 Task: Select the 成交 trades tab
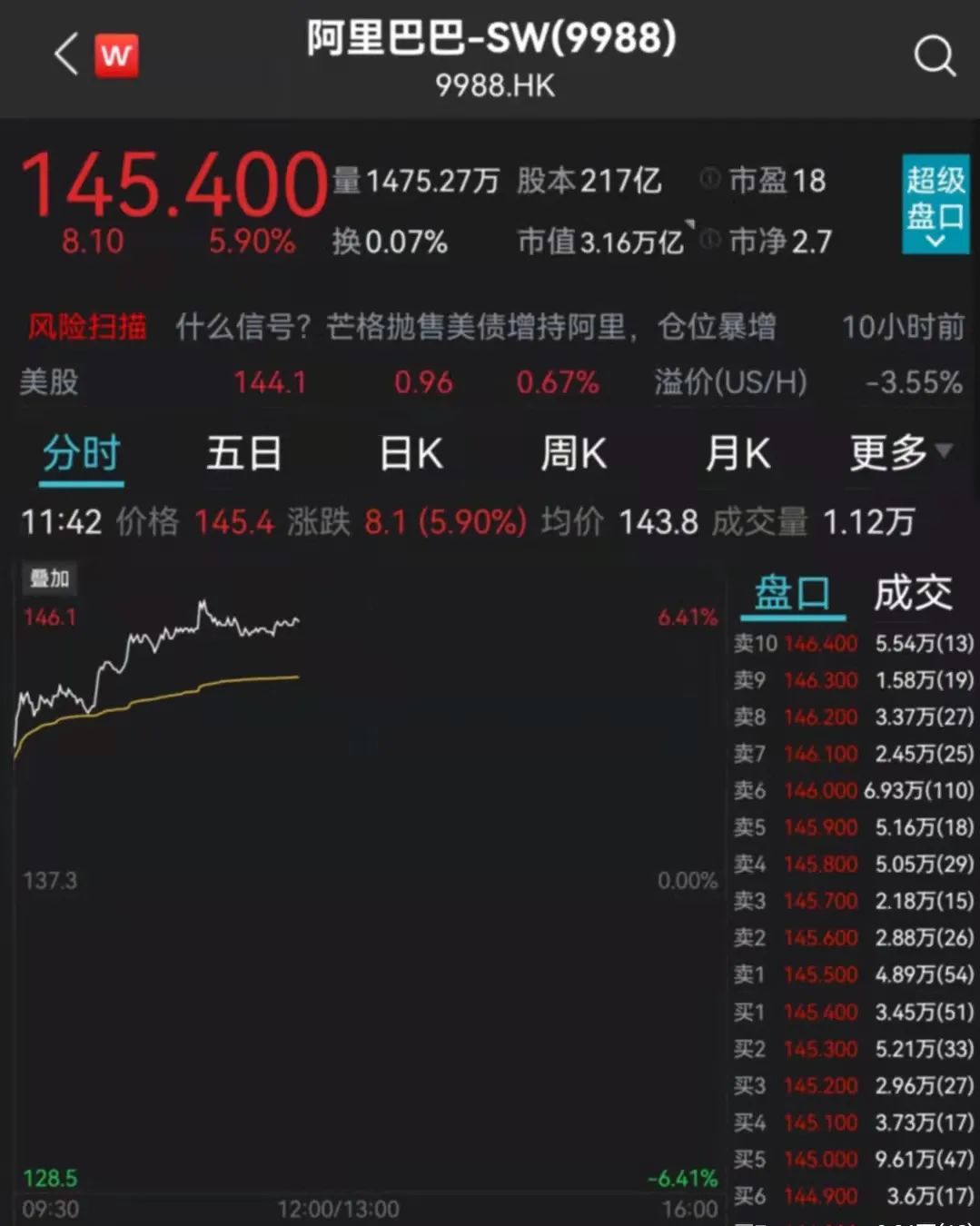[914, 594]
